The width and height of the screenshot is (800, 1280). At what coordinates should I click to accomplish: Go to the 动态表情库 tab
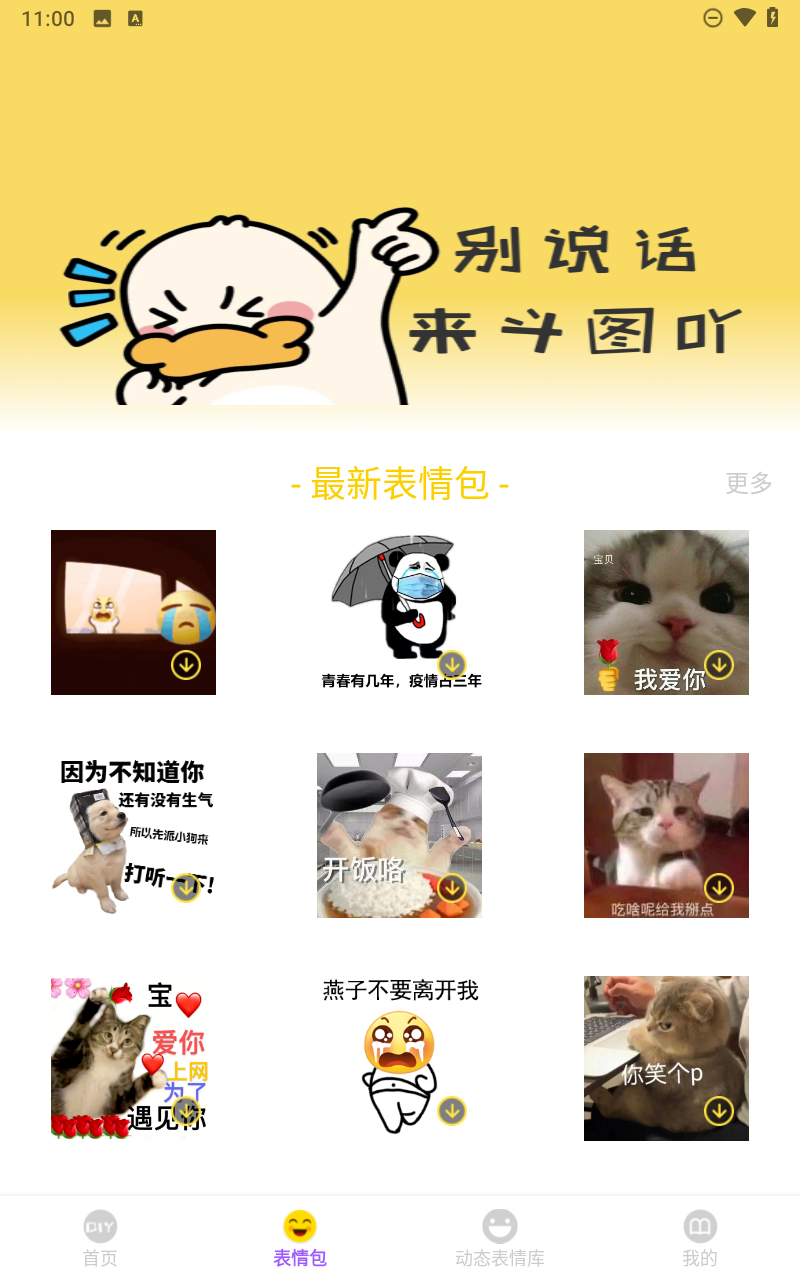(499, 1240)
